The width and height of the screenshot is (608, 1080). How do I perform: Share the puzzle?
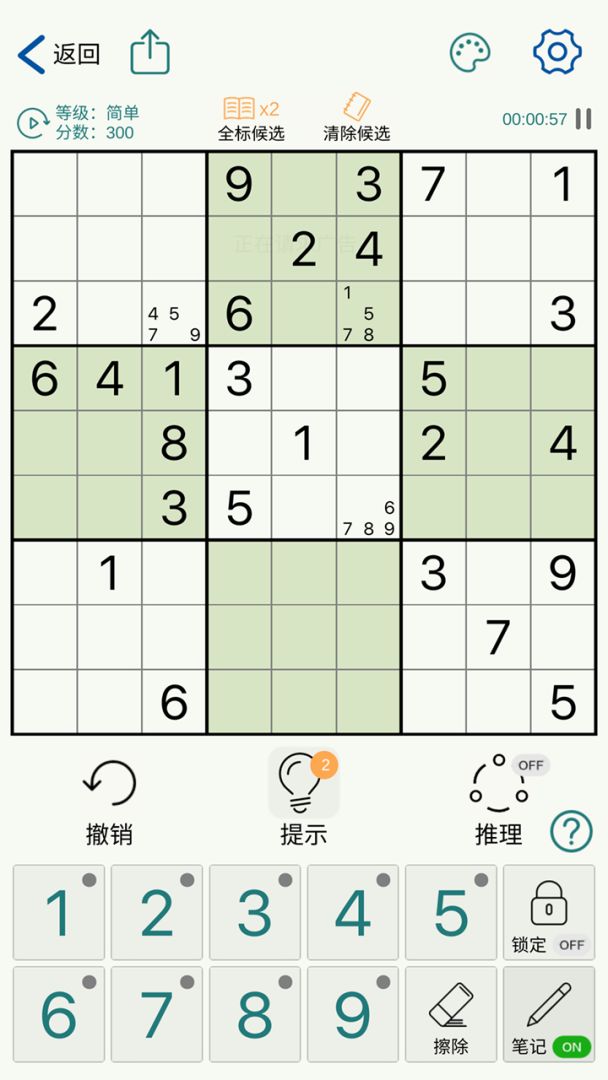click(x=150, y=52)
